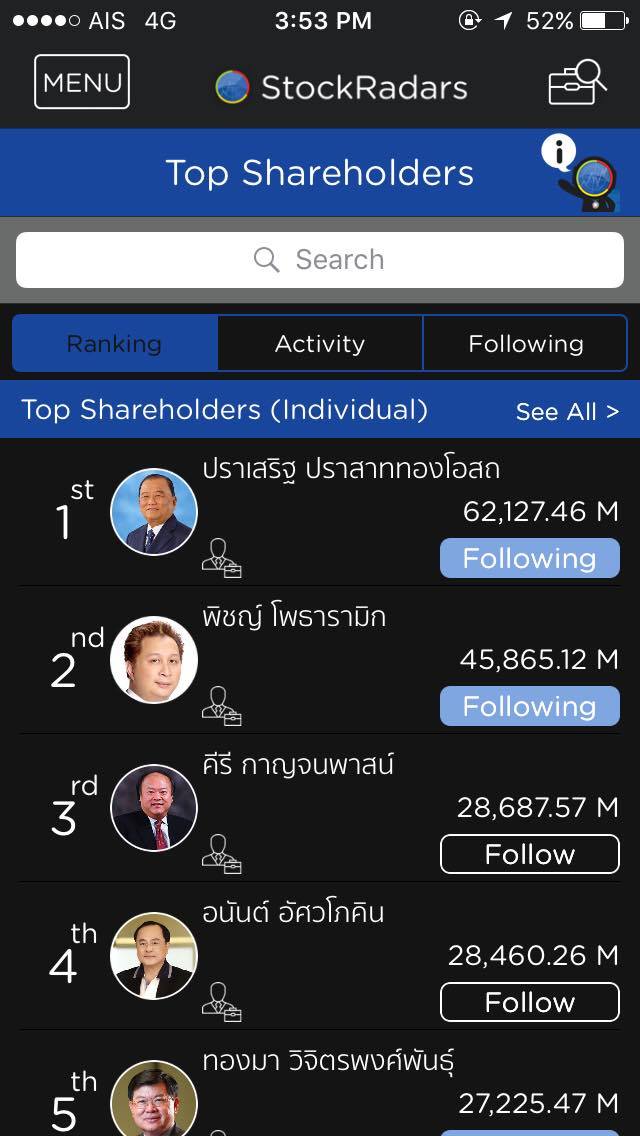Open 2nd ranked พิชญ์ โพธารามิก profile
The width and height of the screenshot is (640, 1136).
pos(154,660)
